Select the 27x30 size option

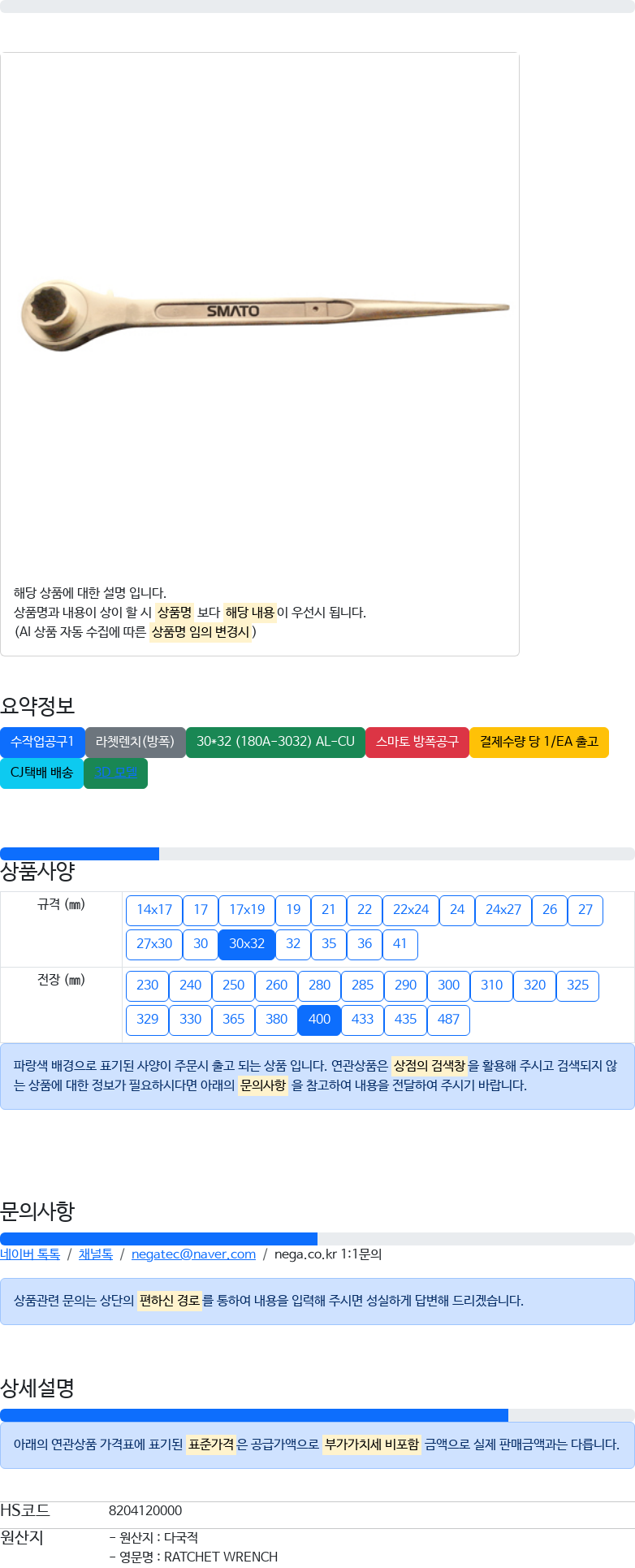pyautogui.click(x=154, y=944)
